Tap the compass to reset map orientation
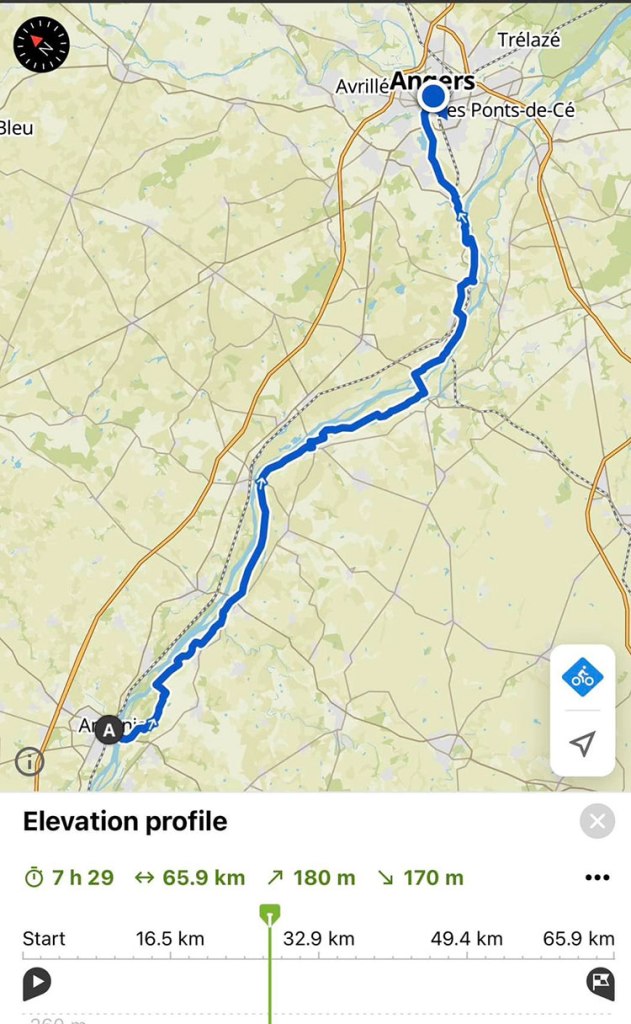Image resolution: width=631 pixels, height=1024 pixels. (41, 44)
